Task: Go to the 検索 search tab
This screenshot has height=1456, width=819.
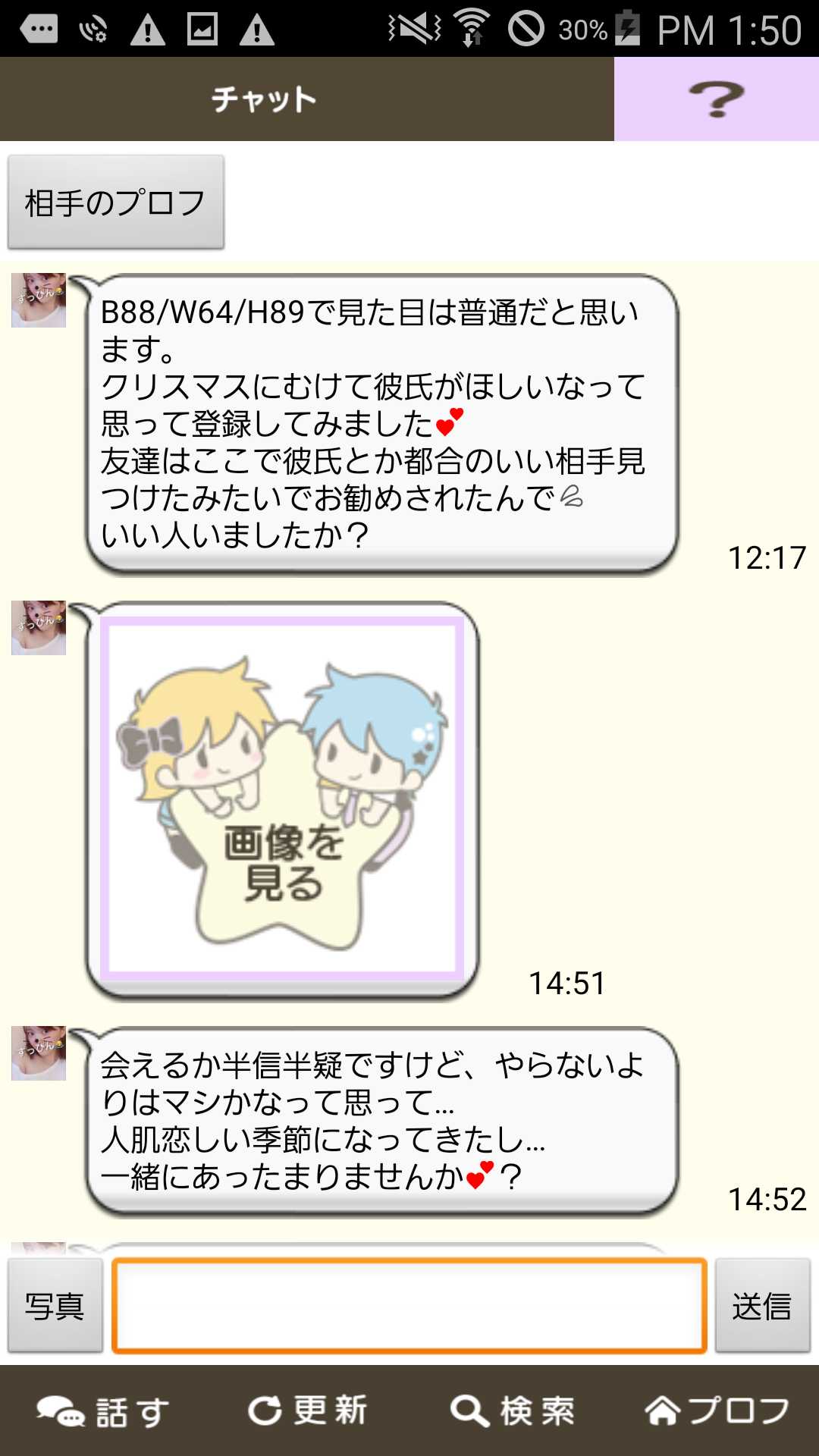Action: coord(513,1411)
